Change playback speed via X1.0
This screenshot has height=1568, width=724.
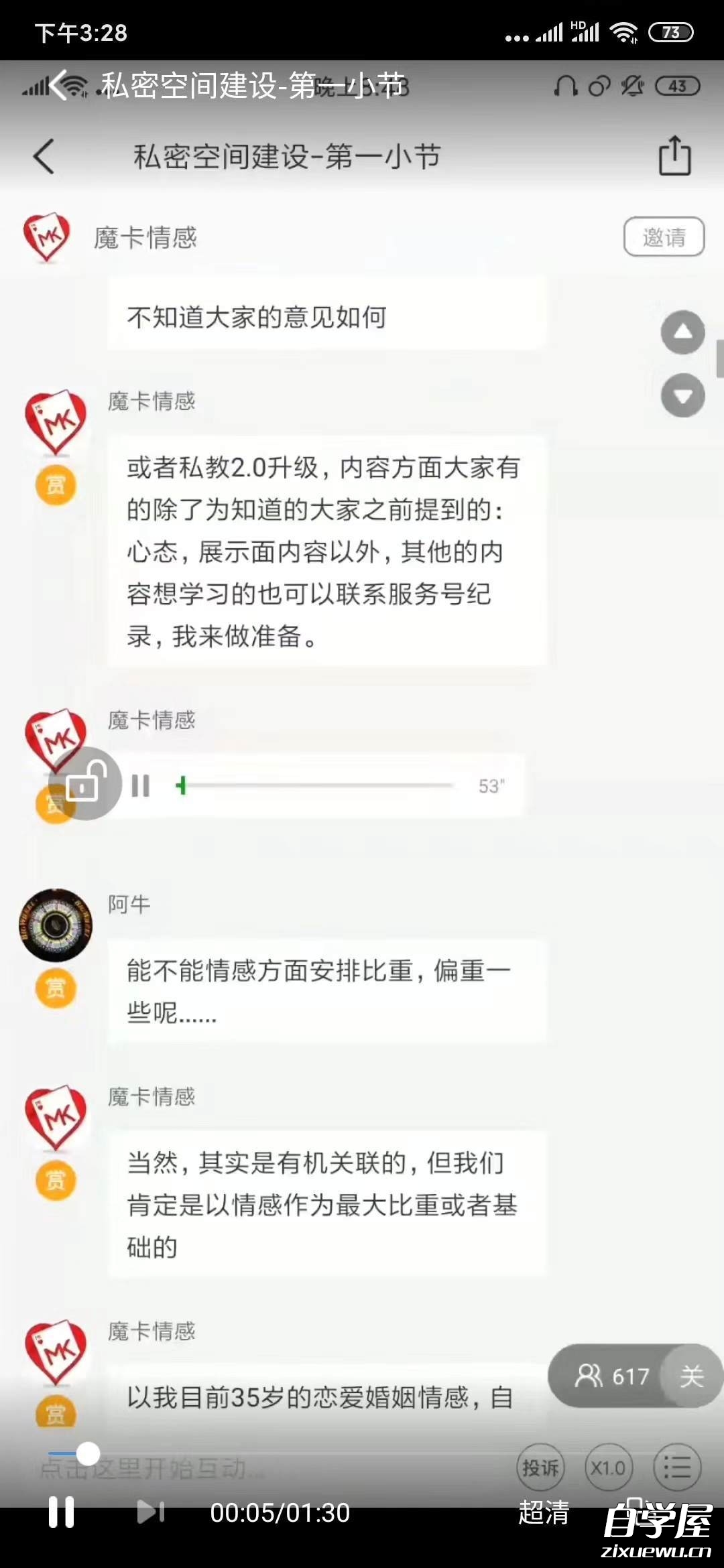click(608, 1468)
